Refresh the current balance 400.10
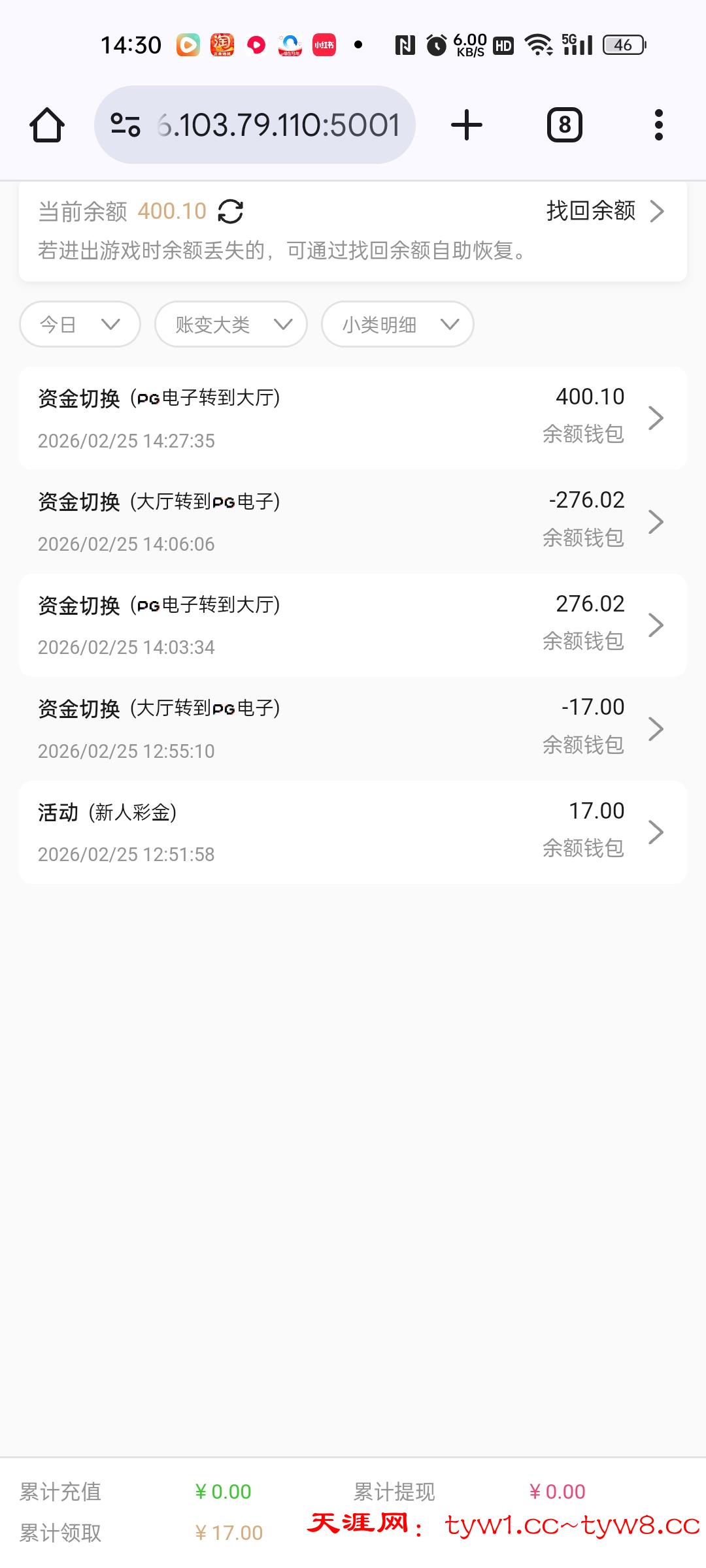Screen dimensions: 706x1568 pyautogui.click(x=230, y=212)
